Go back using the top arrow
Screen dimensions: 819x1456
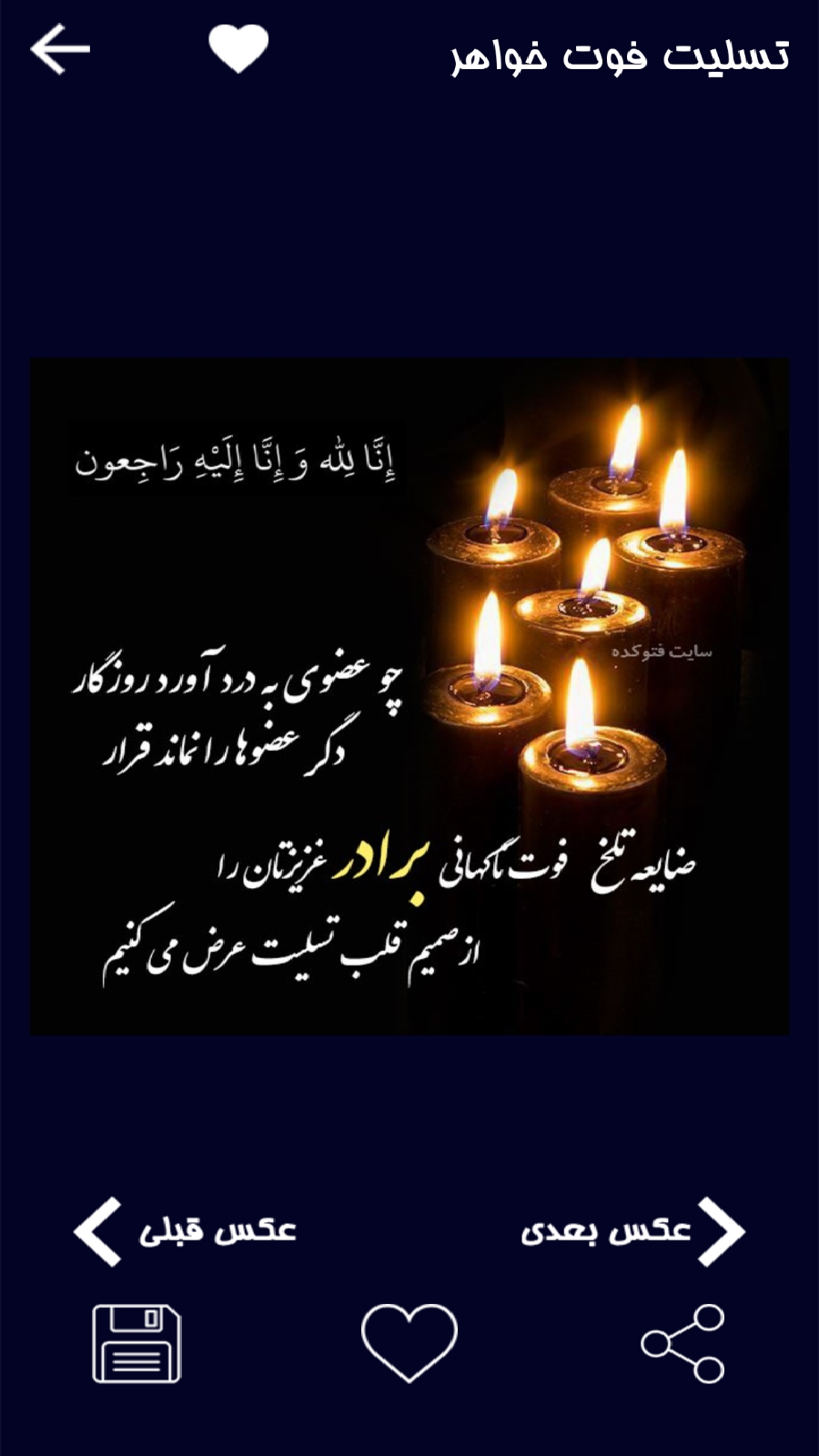click(60, 49)
